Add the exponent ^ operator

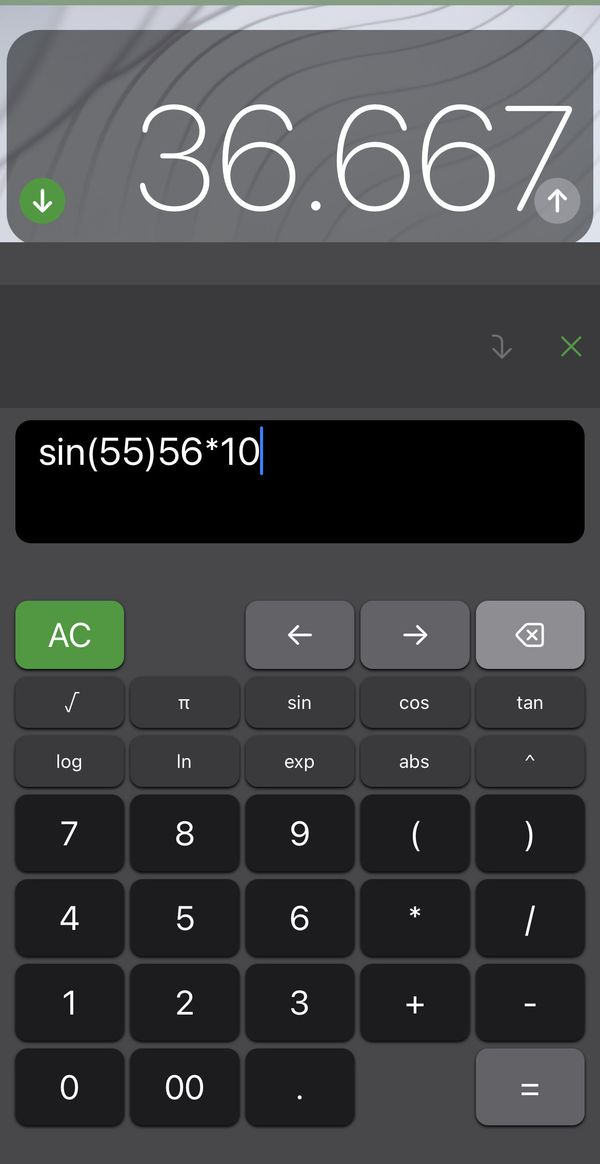click(x=529, y=762)
